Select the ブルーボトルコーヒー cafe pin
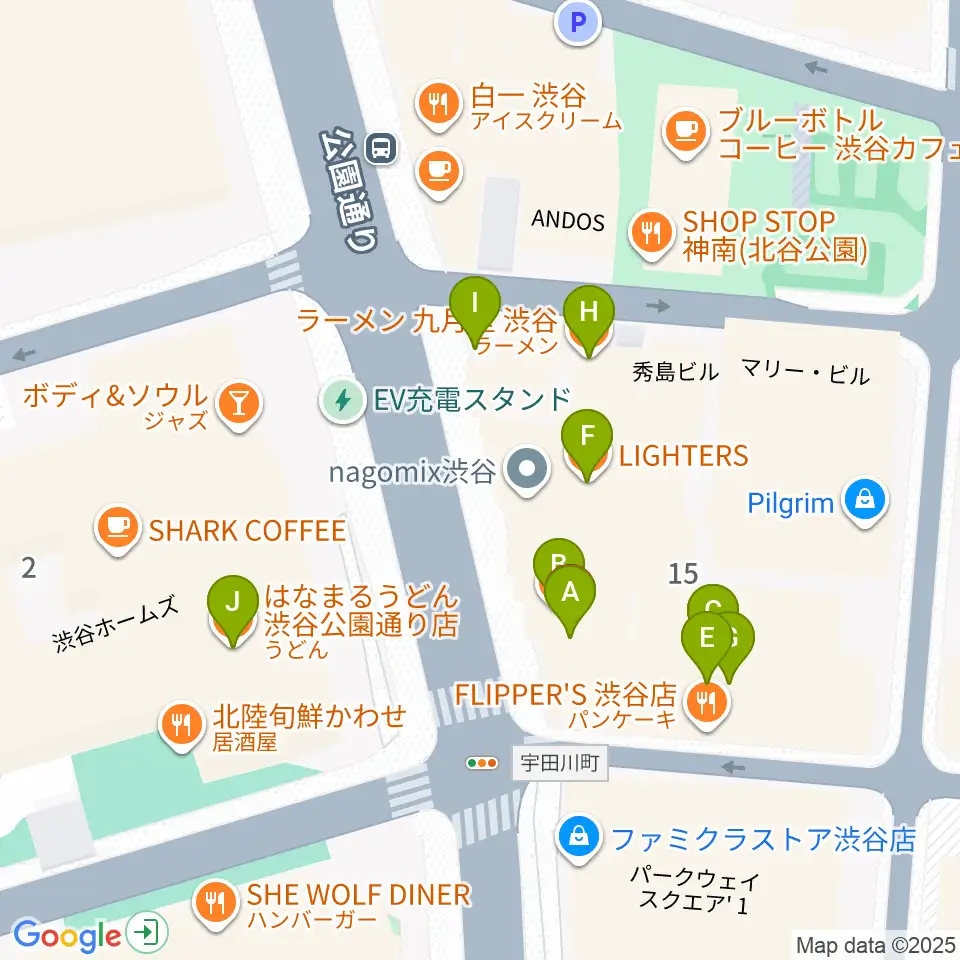 (686, 133)
